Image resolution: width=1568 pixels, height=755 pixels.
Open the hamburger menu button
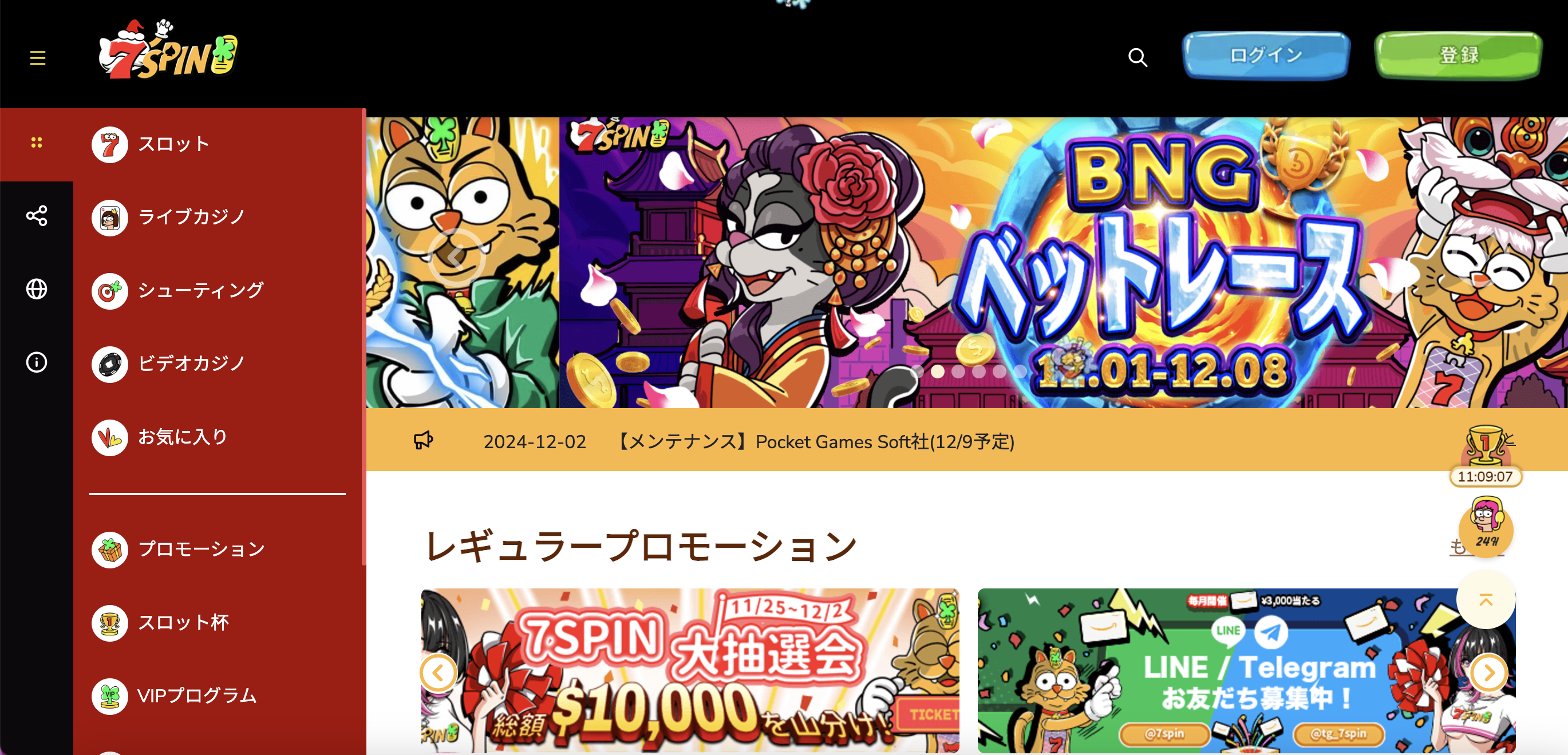38,58
